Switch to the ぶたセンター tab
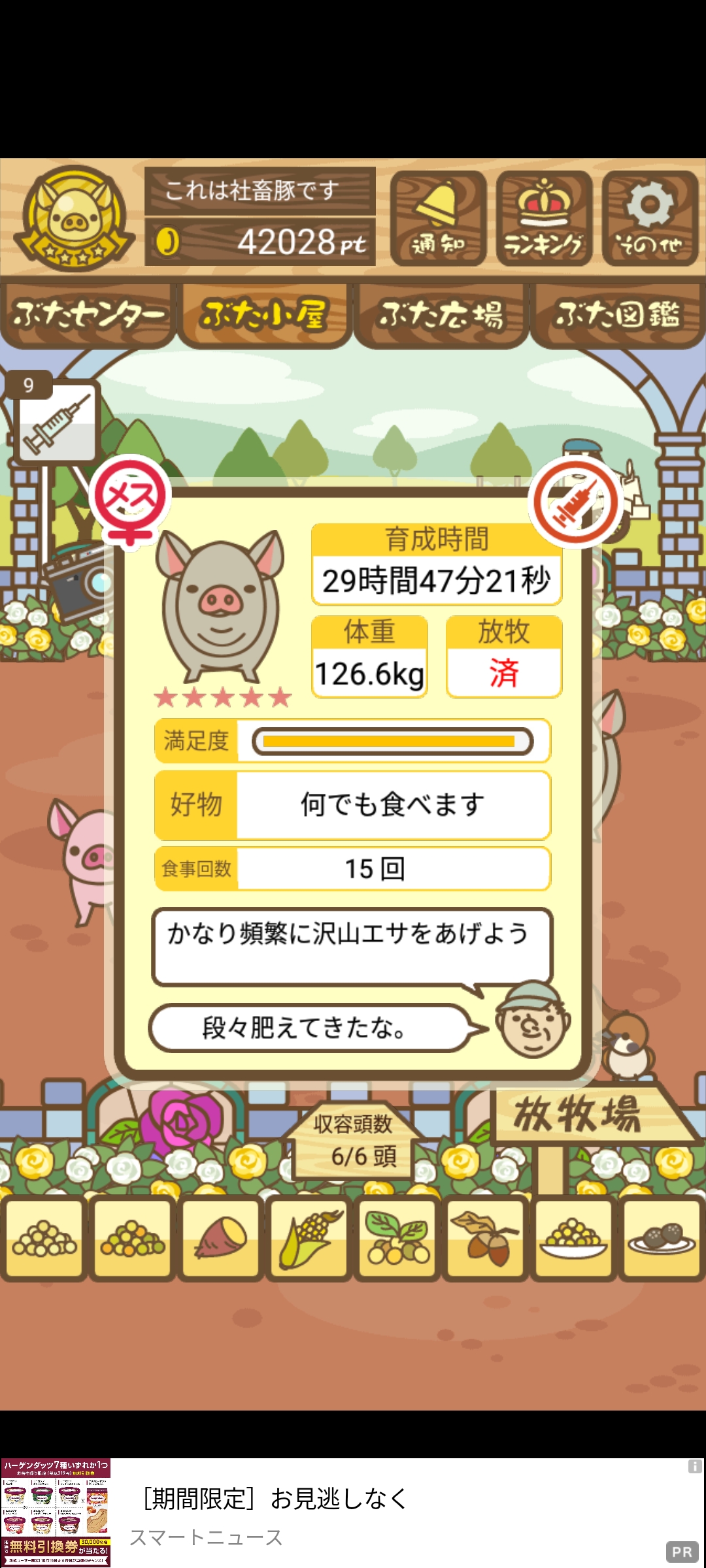The image size is (706, 1568). (88, 315)
